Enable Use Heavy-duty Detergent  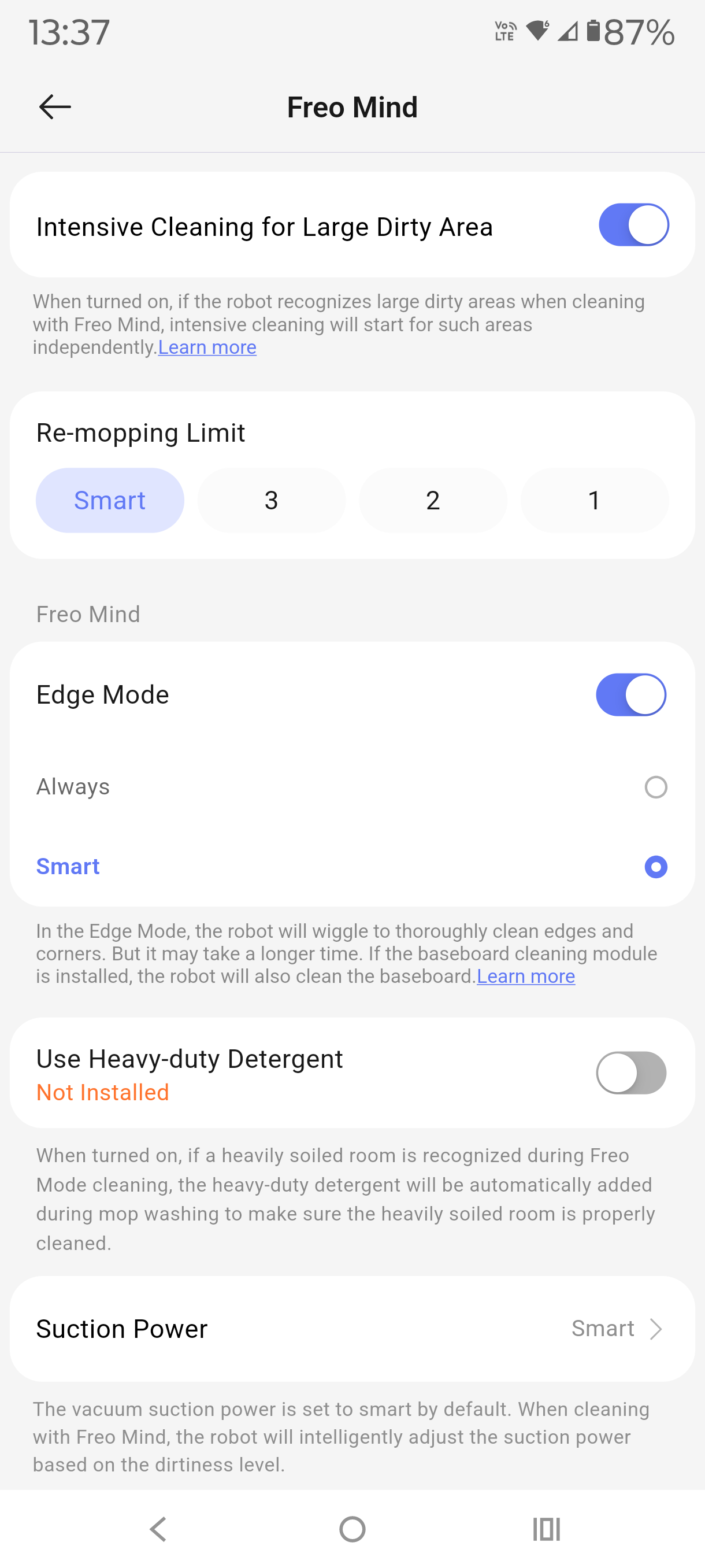[x=631, y=1073]
